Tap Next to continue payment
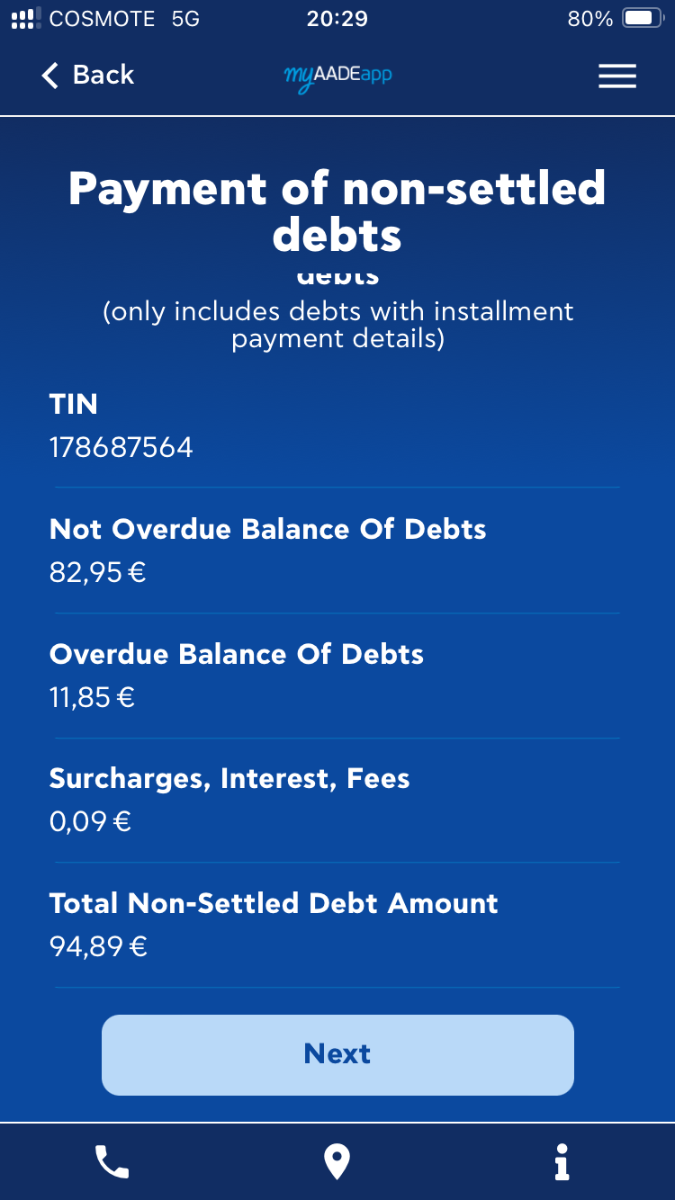The width and height of the screenshot is (675, 1200). [x=337, y=1054]
